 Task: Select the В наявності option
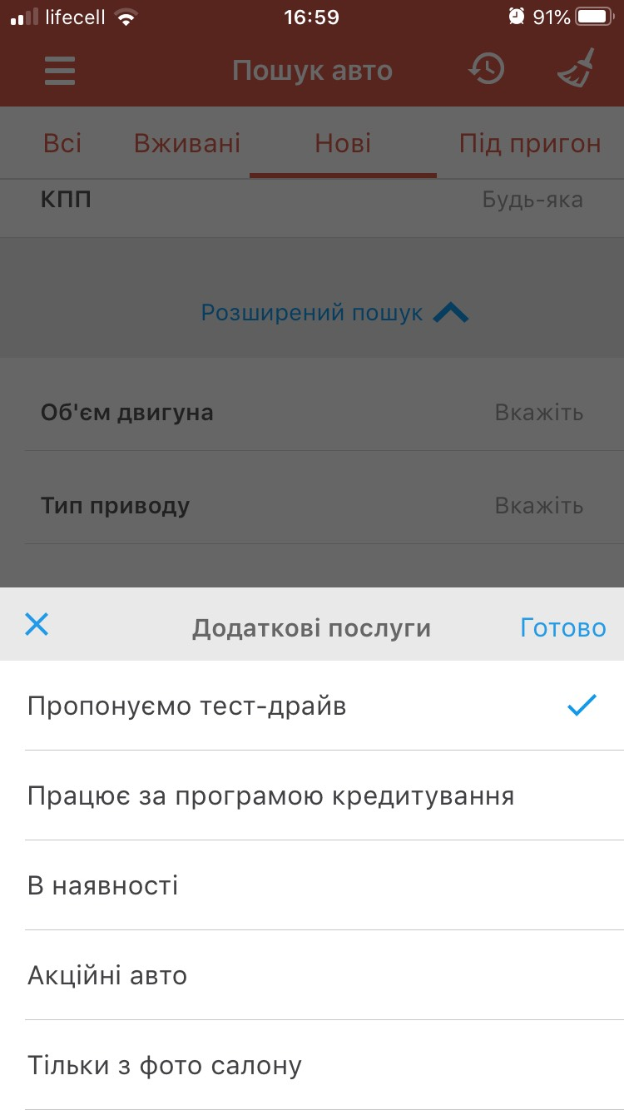point(312,886)
